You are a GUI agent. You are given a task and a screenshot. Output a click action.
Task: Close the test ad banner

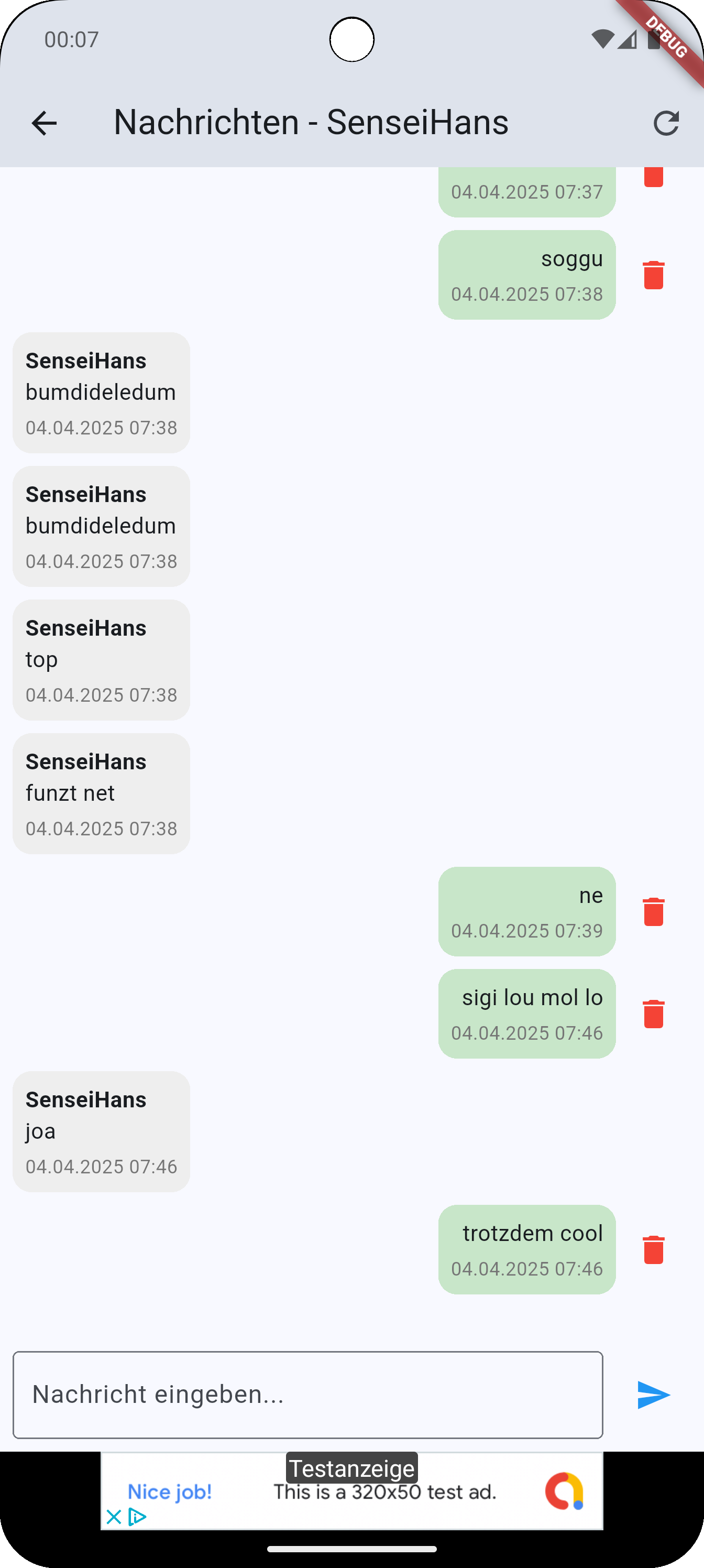114,1517
